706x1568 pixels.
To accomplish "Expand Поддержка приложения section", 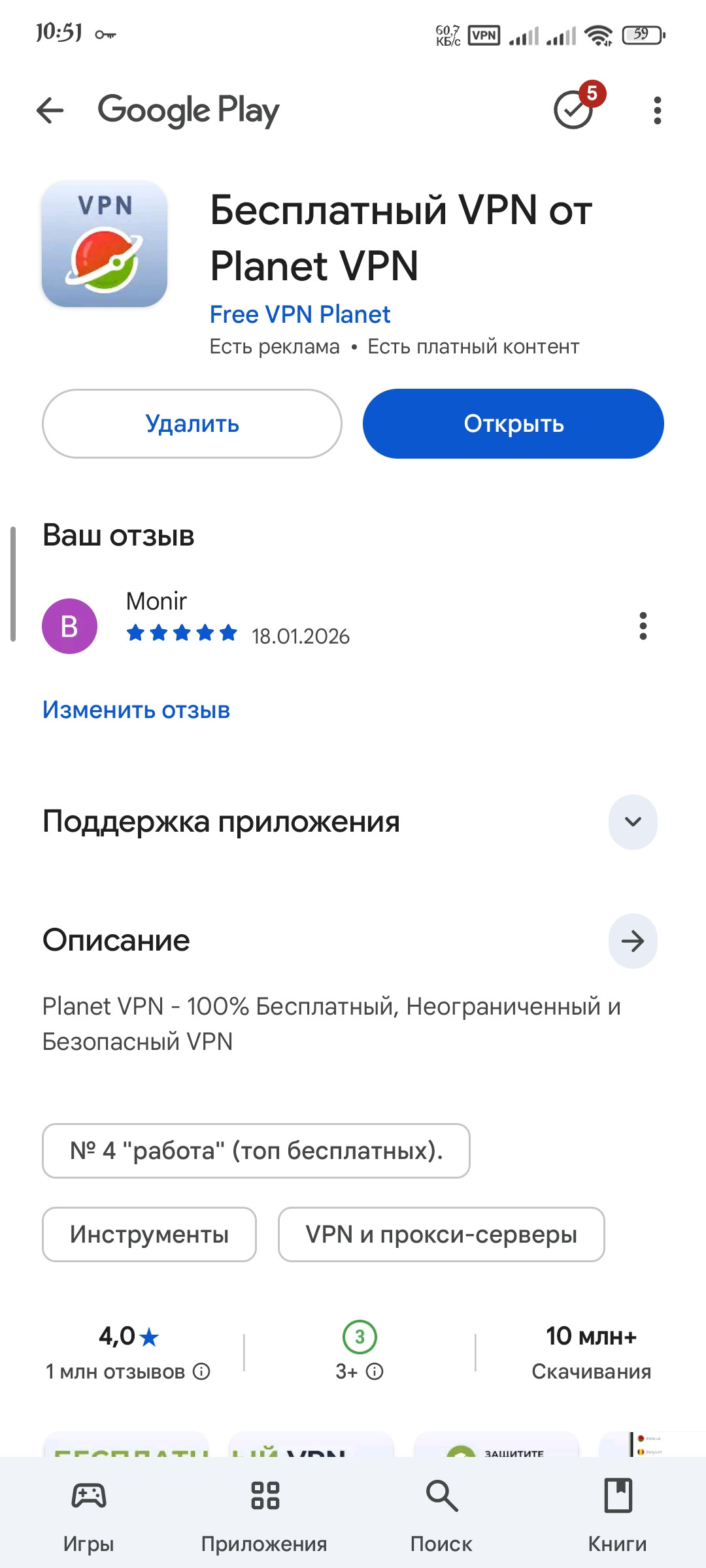I will [632, 822].
